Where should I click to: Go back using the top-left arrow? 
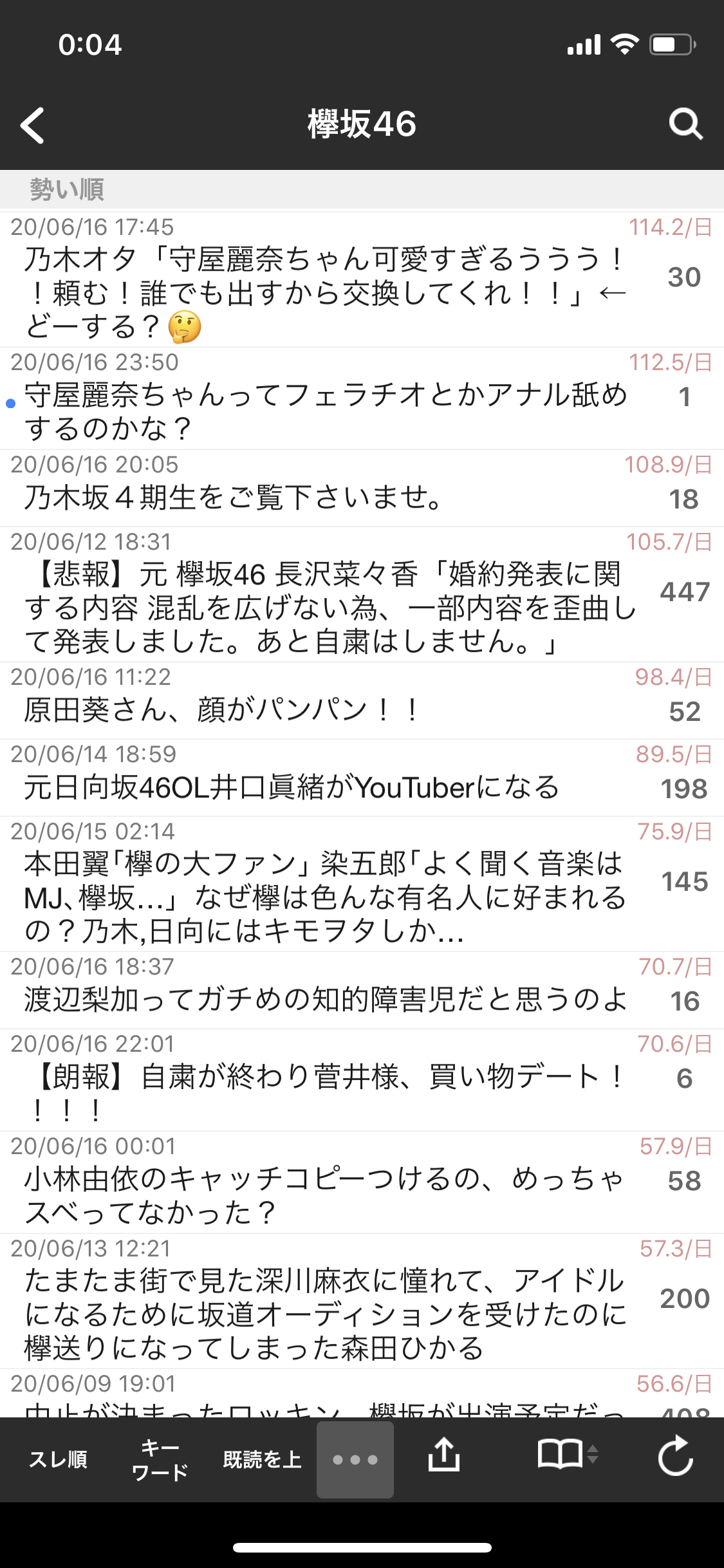pos(32,124)
